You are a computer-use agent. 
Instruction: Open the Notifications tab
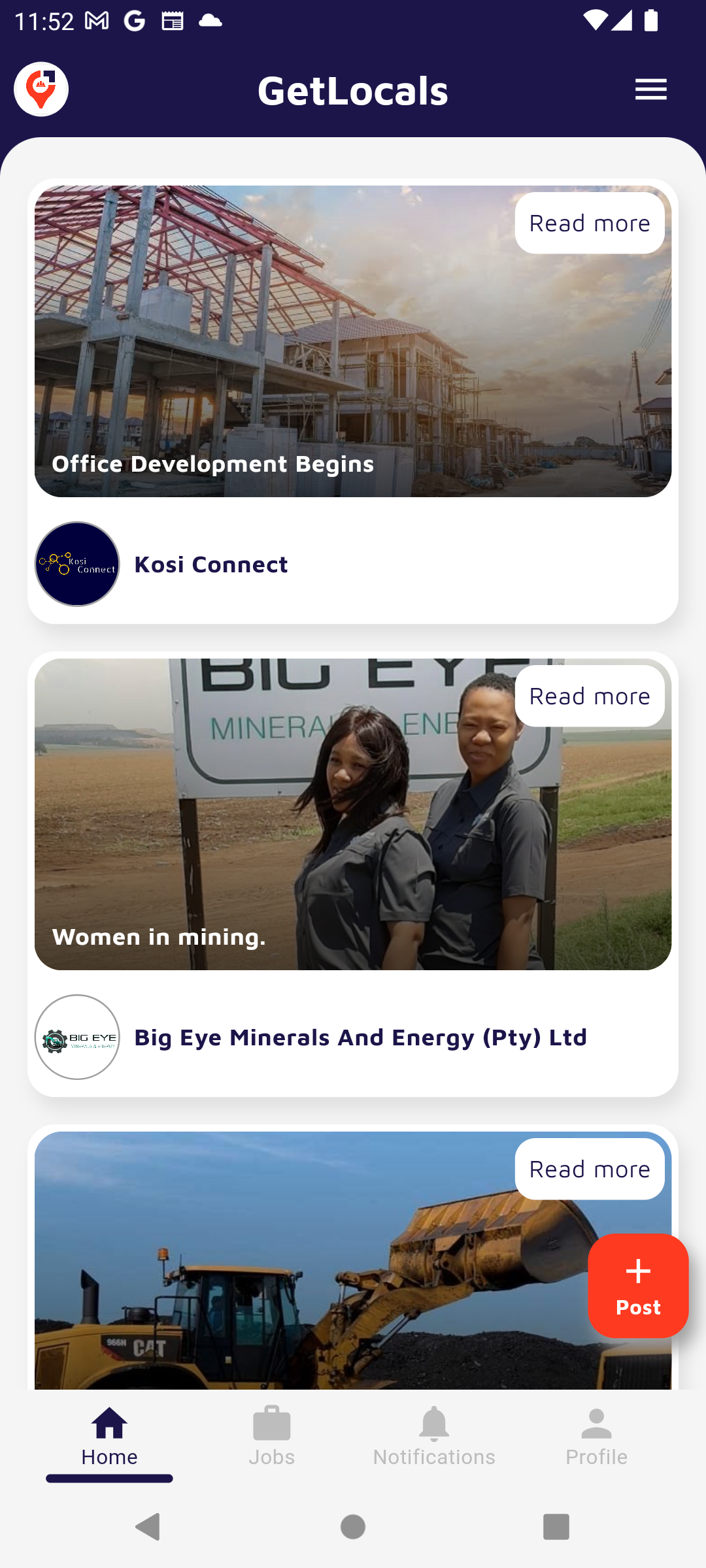point(434,1437)
